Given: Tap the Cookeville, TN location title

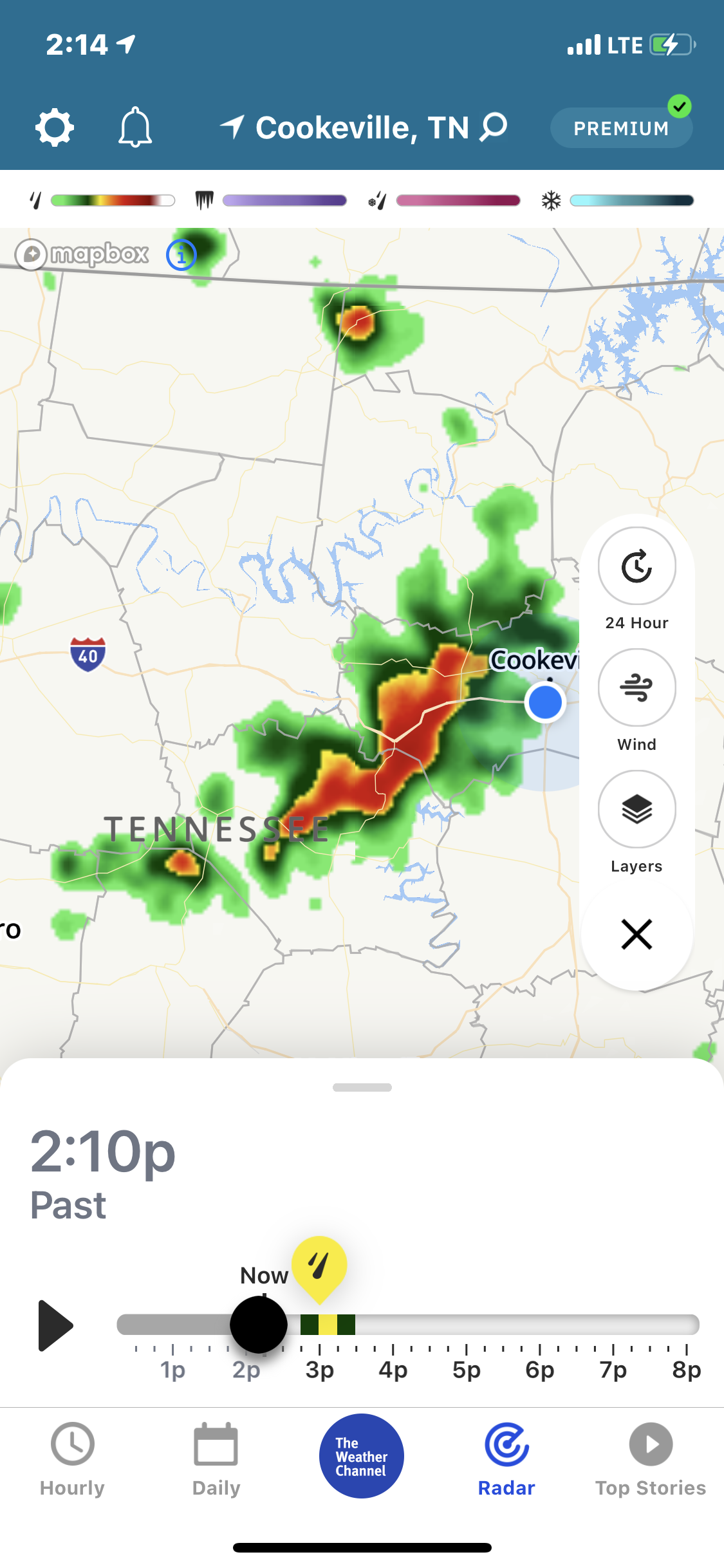Looking at the screenshot, I should (x=362, y=127).
